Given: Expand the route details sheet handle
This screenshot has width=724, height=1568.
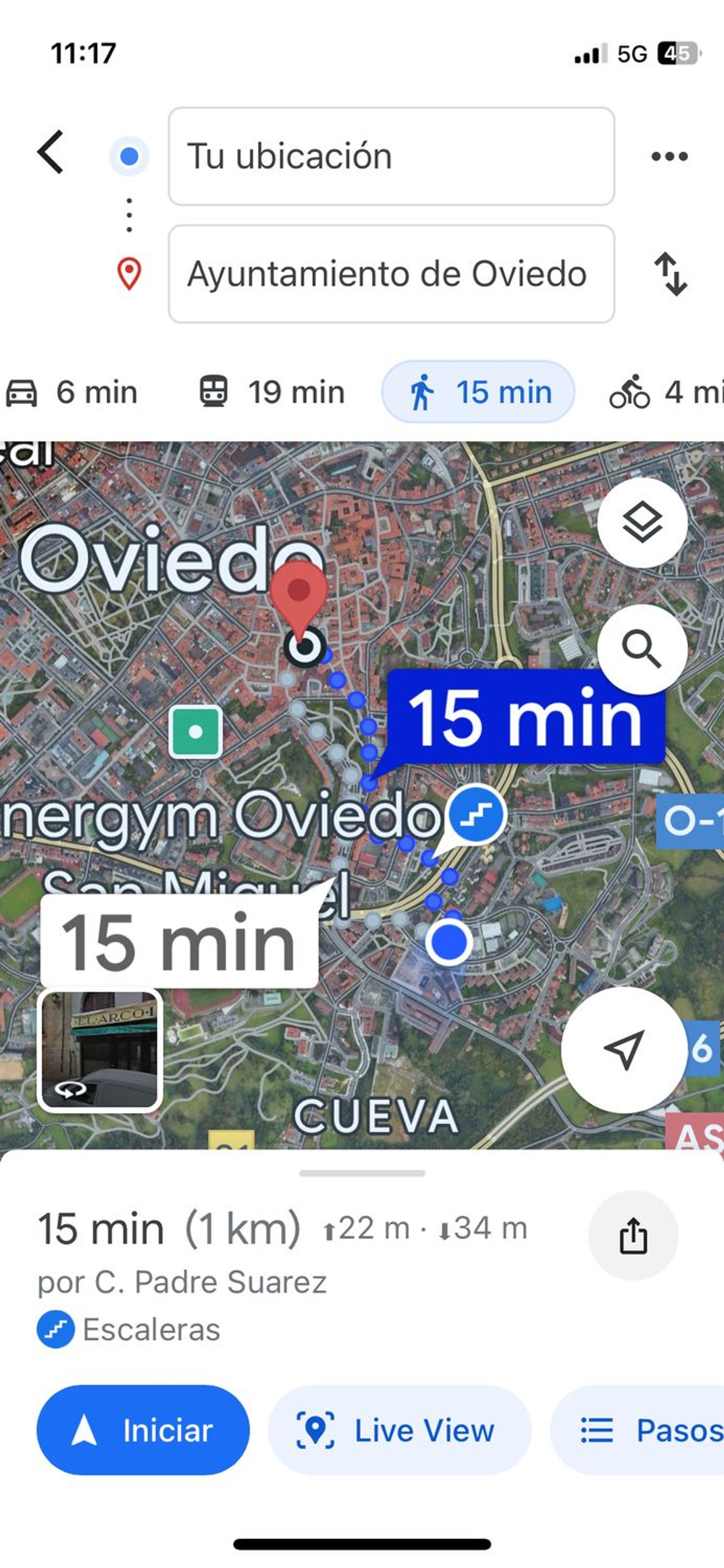Looking at the screenshot, I should point(362,1173).
